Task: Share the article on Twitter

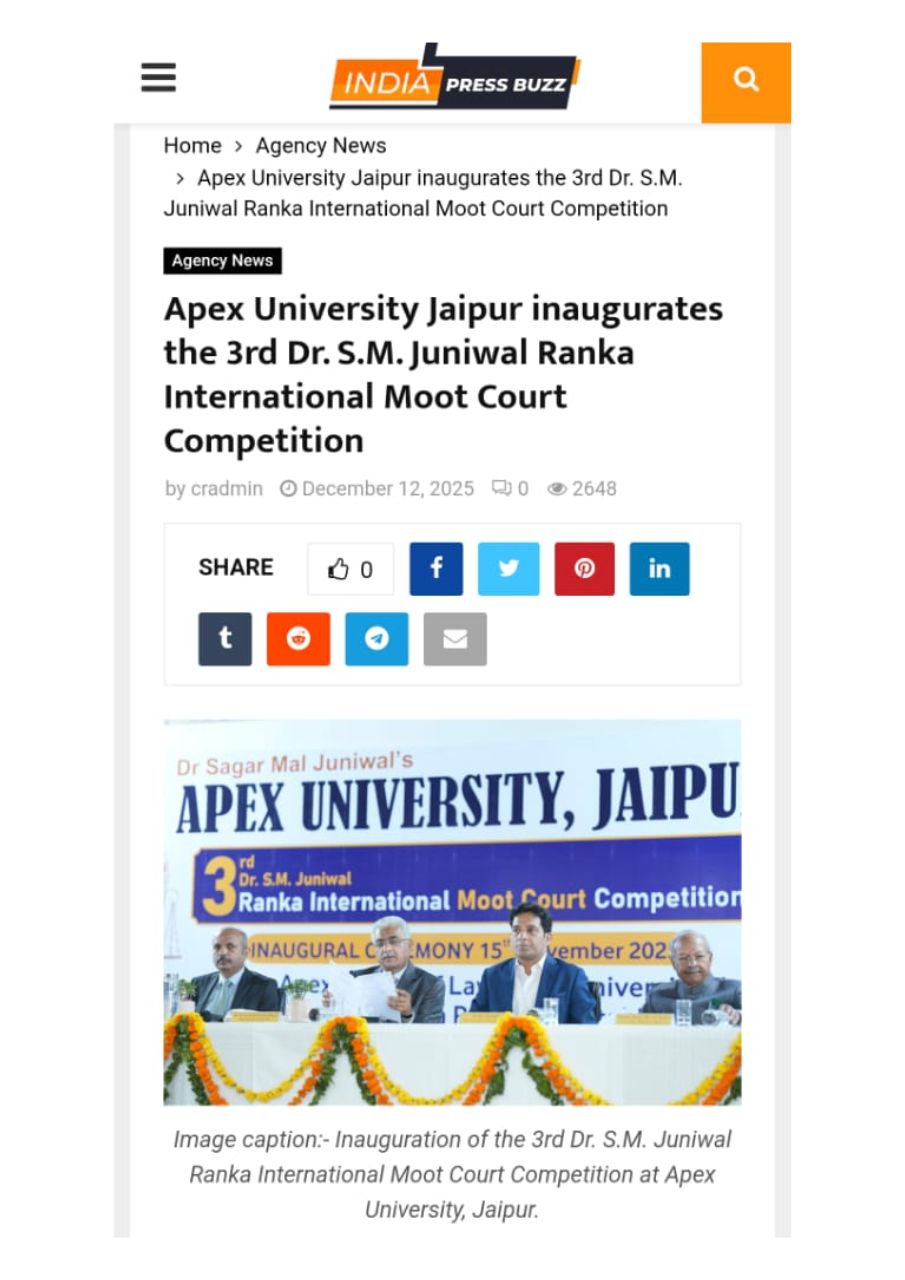Action: pos(508,569)
